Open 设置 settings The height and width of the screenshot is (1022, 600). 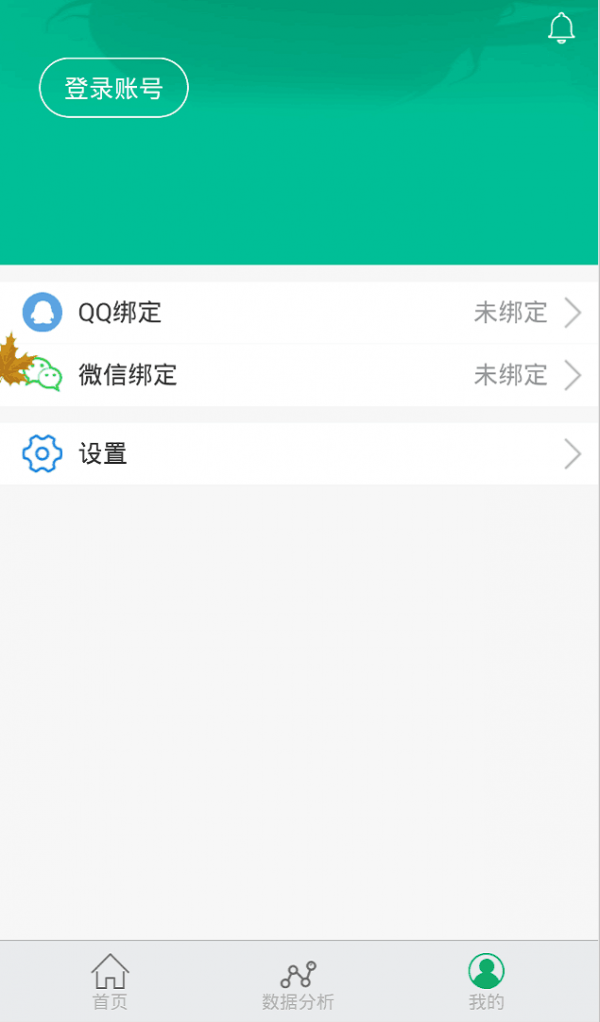pos(300,454)
